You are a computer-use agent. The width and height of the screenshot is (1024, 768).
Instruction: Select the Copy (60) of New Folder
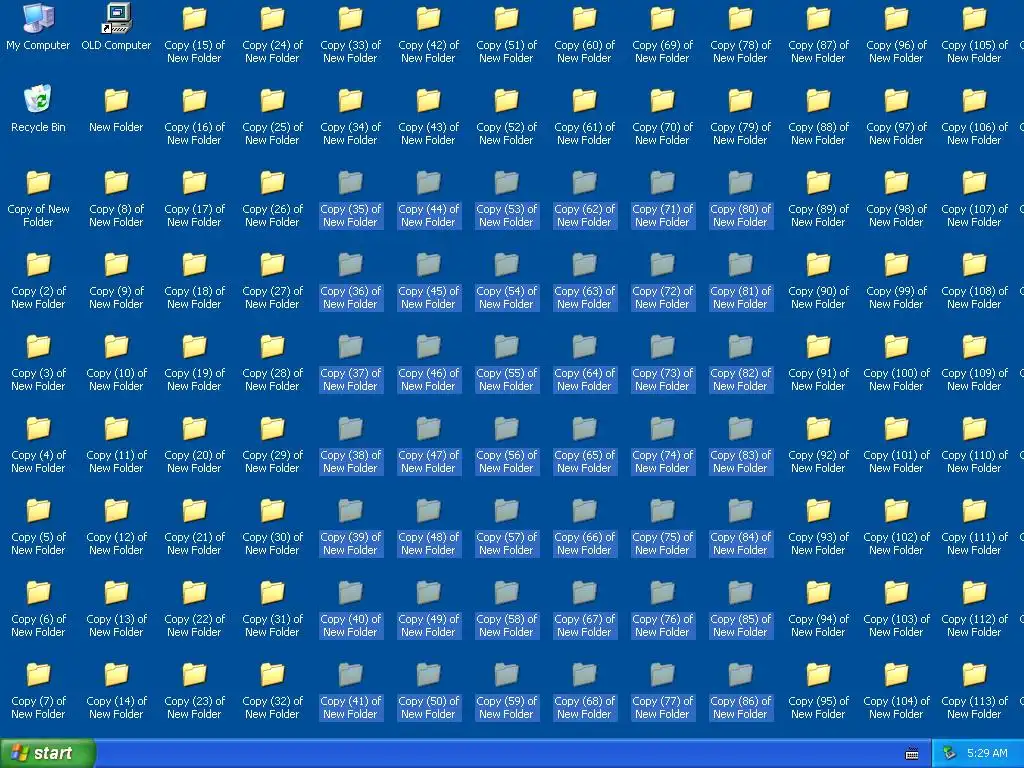[x=584, y=20]
